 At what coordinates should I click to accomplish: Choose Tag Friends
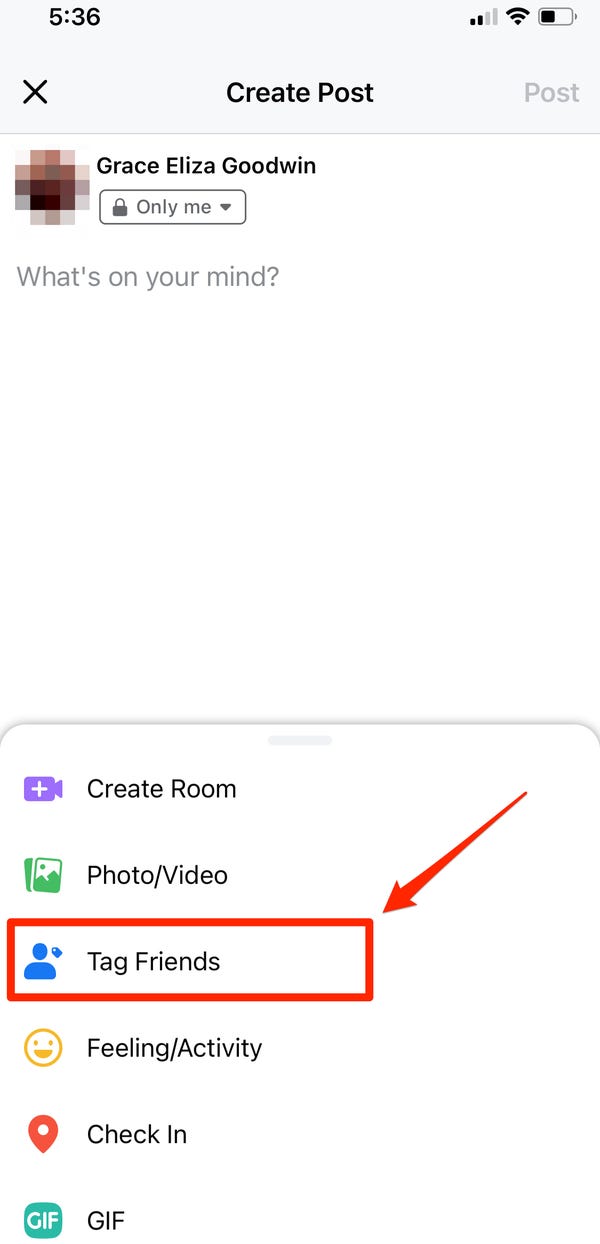153,961
